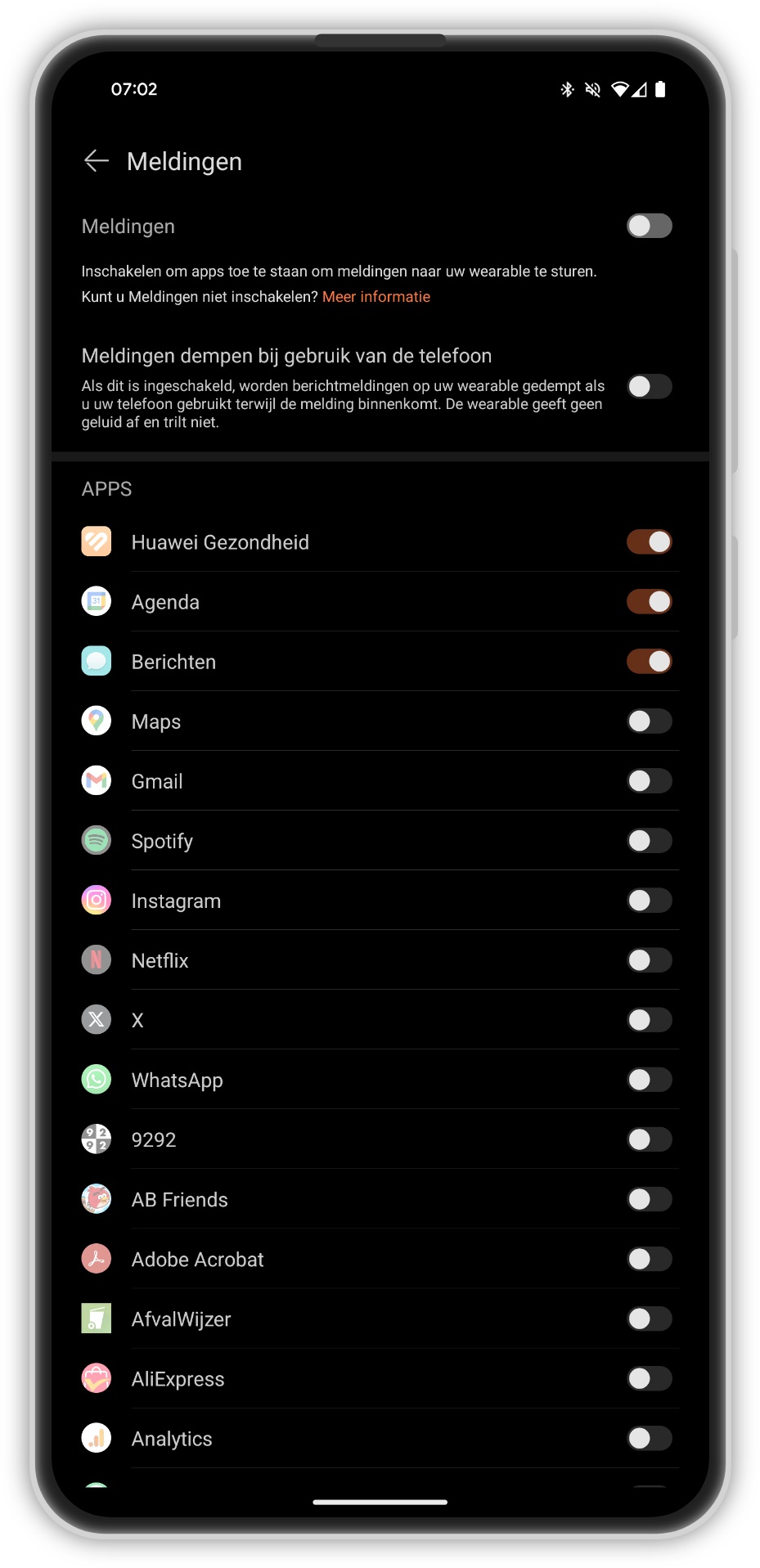Image resolution: width=760 pixels, height=1568 pixels.
Task: Enable Instagram notifications
Action: point(649,901)
